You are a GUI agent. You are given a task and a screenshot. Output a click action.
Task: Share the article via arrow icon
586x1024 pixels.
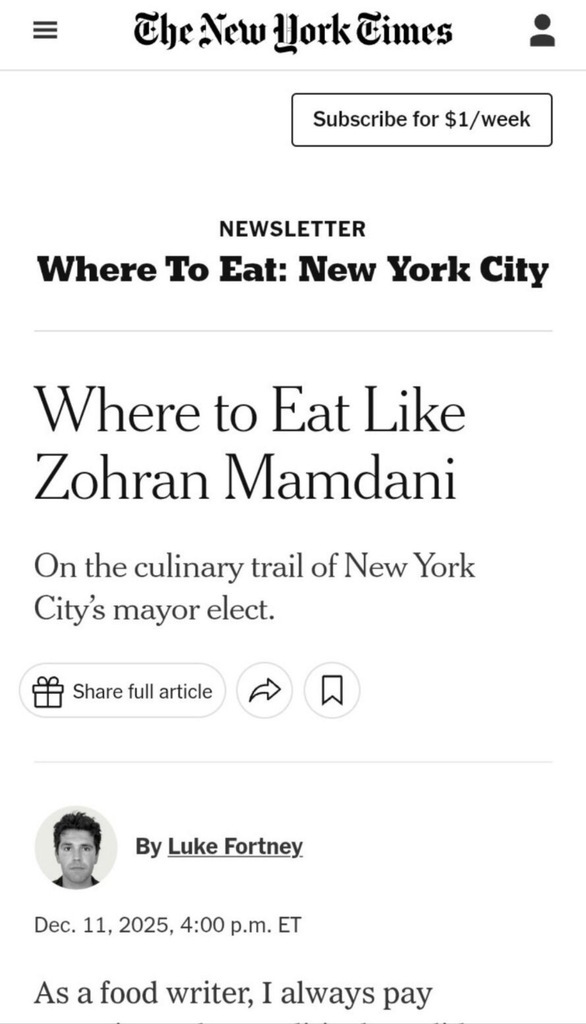pos(265,690)
